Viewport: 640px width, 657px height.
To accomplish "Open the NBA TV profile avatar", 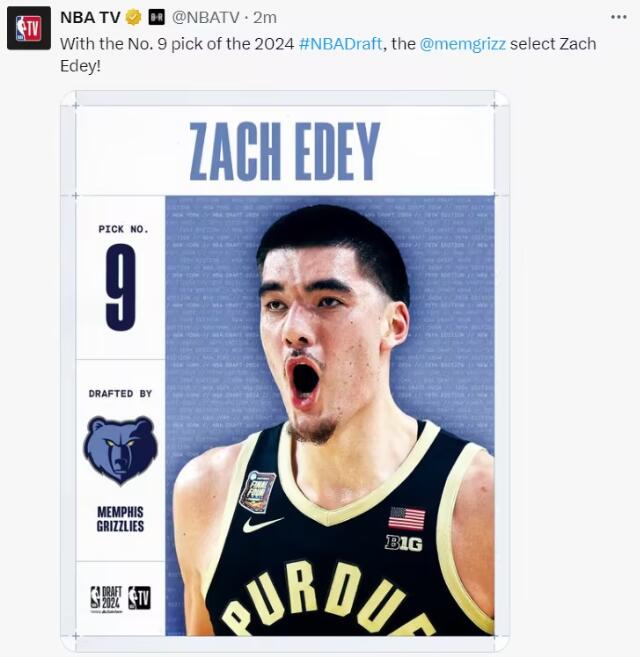I will 28,28.
